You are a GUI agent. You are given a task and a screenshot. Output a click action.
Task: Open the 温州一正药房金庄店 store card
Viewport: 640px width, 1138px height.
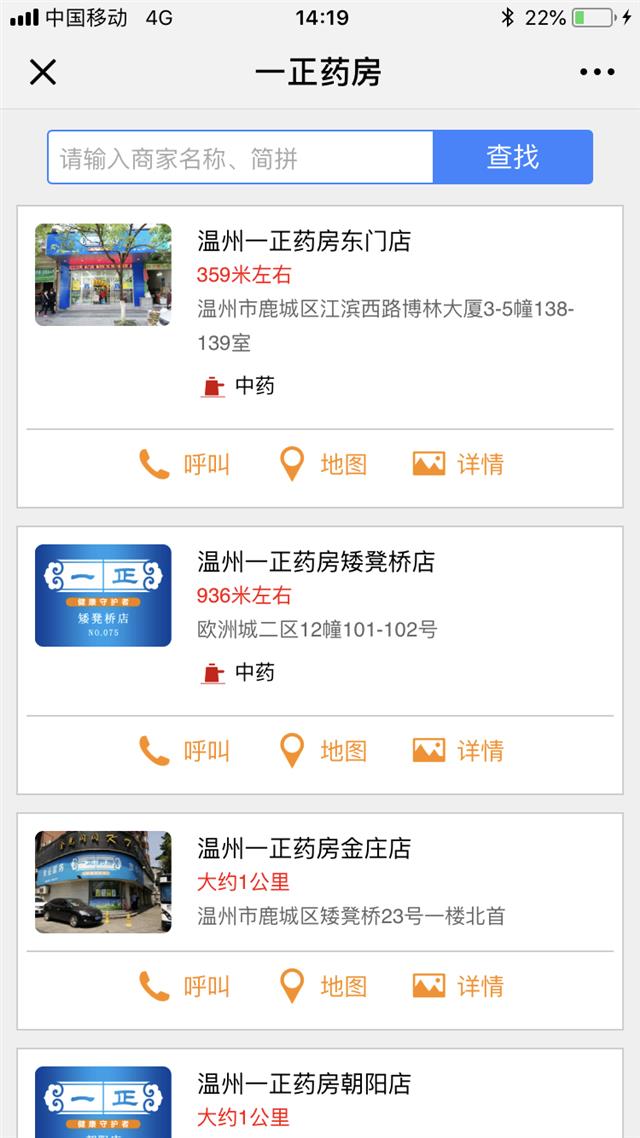click(304, 849)
